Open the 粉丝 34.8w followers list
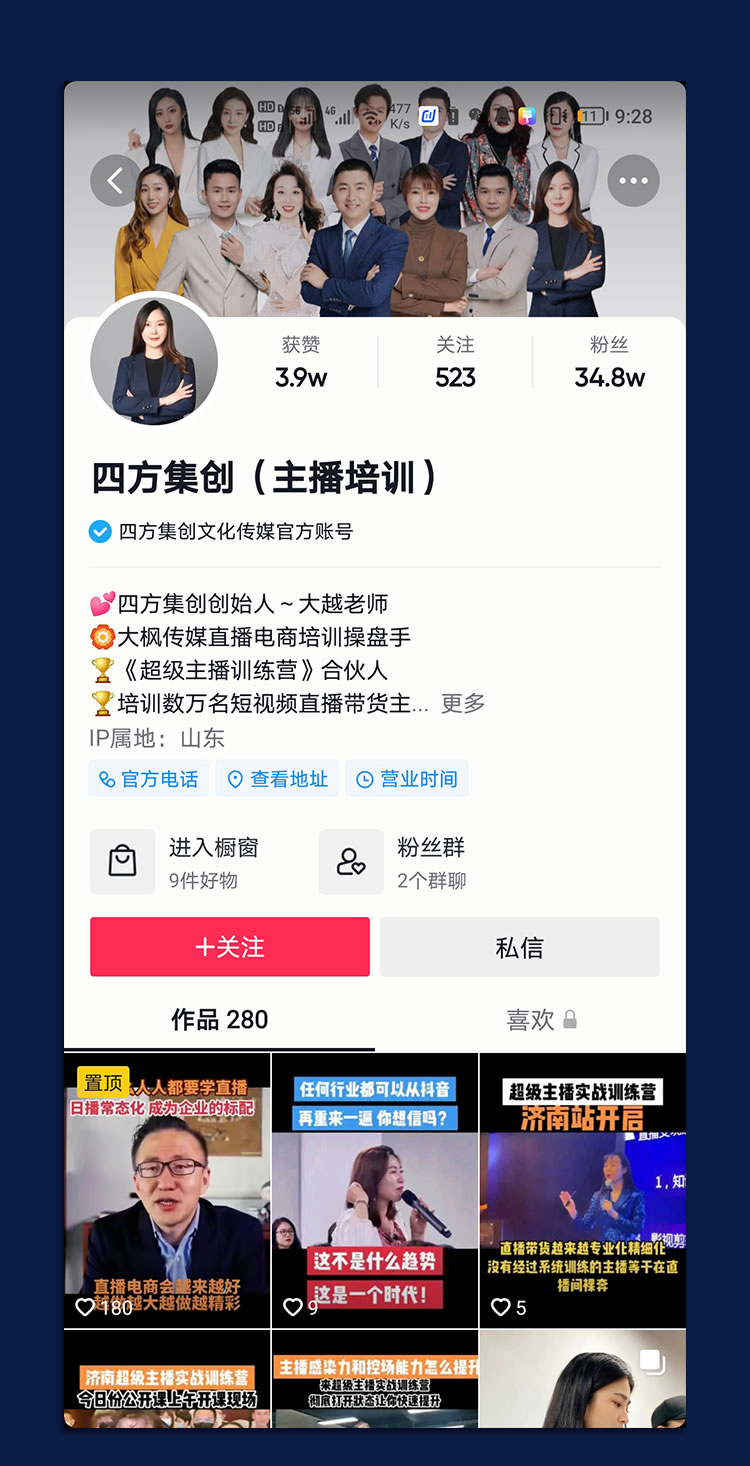This screenshot has width=750, height=1466. pyautogui.click(x=609, y=362)
